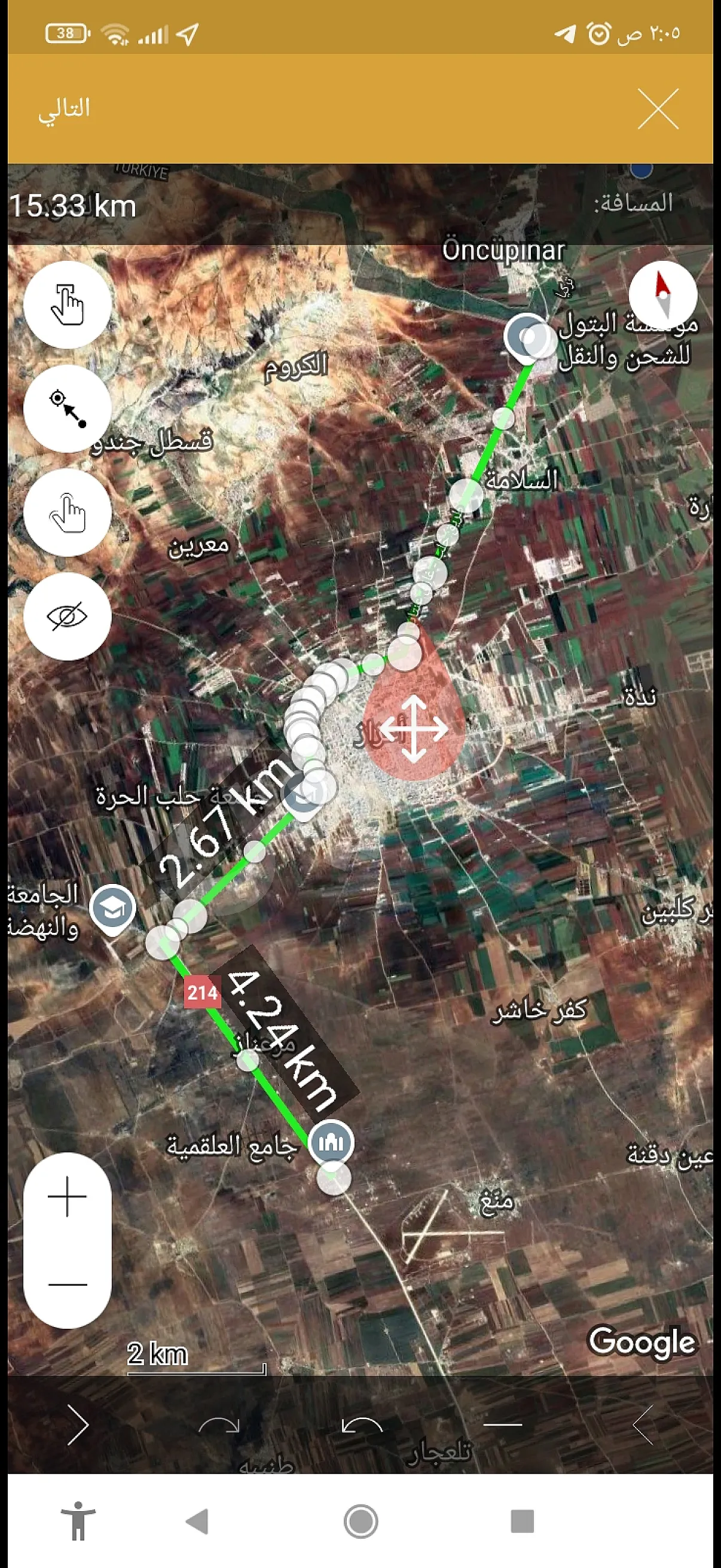Tap the system home button
This screenshot has width=721, height=1568.
pyautogui.click(x=361, y=1521)
